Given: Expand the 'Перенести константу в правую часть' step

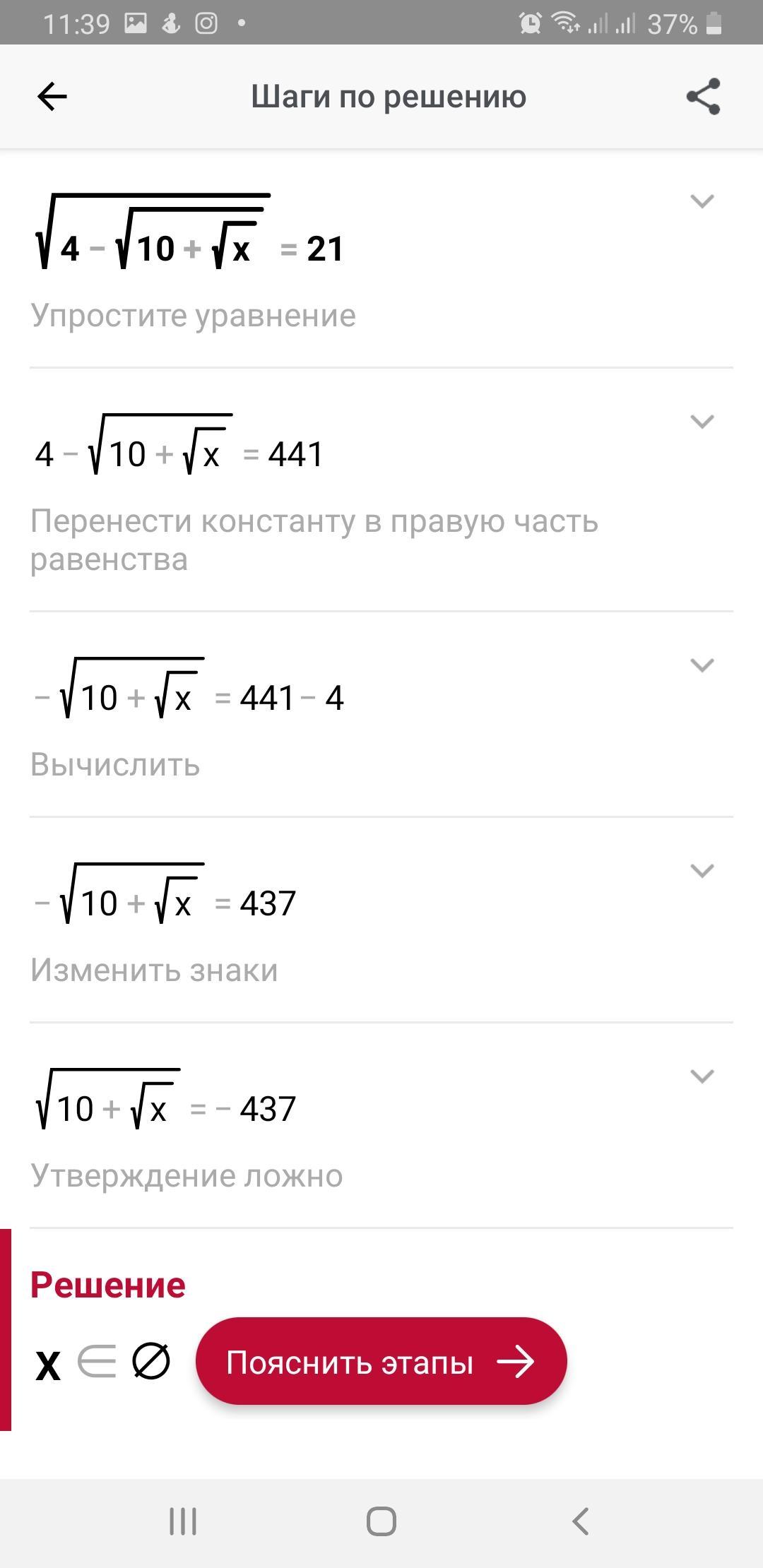Looking at the screenshot, I should (702, 422).
